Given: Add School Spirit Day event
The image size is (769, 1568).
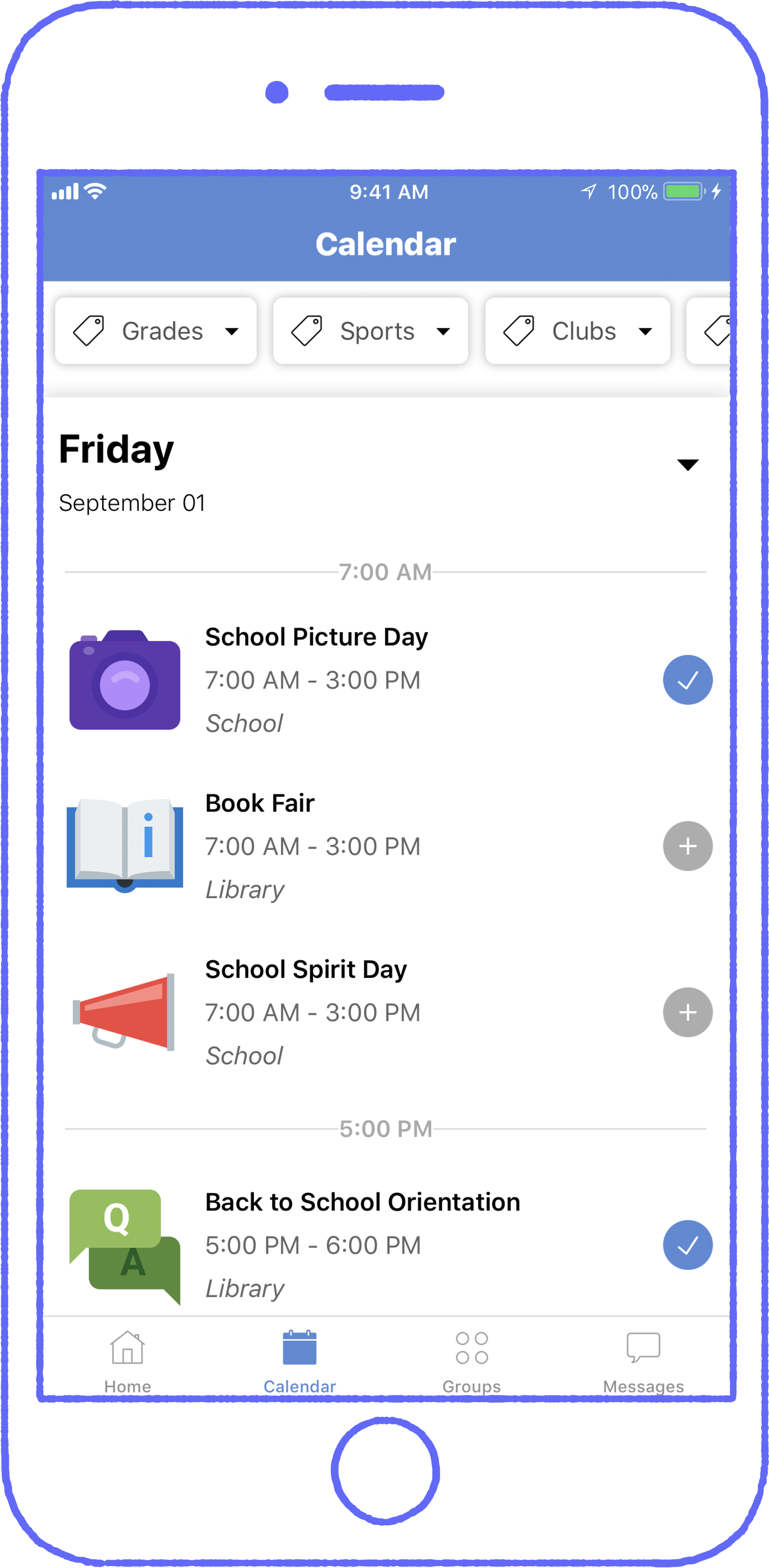Looking at the screenshot, I should point(687,1012).
